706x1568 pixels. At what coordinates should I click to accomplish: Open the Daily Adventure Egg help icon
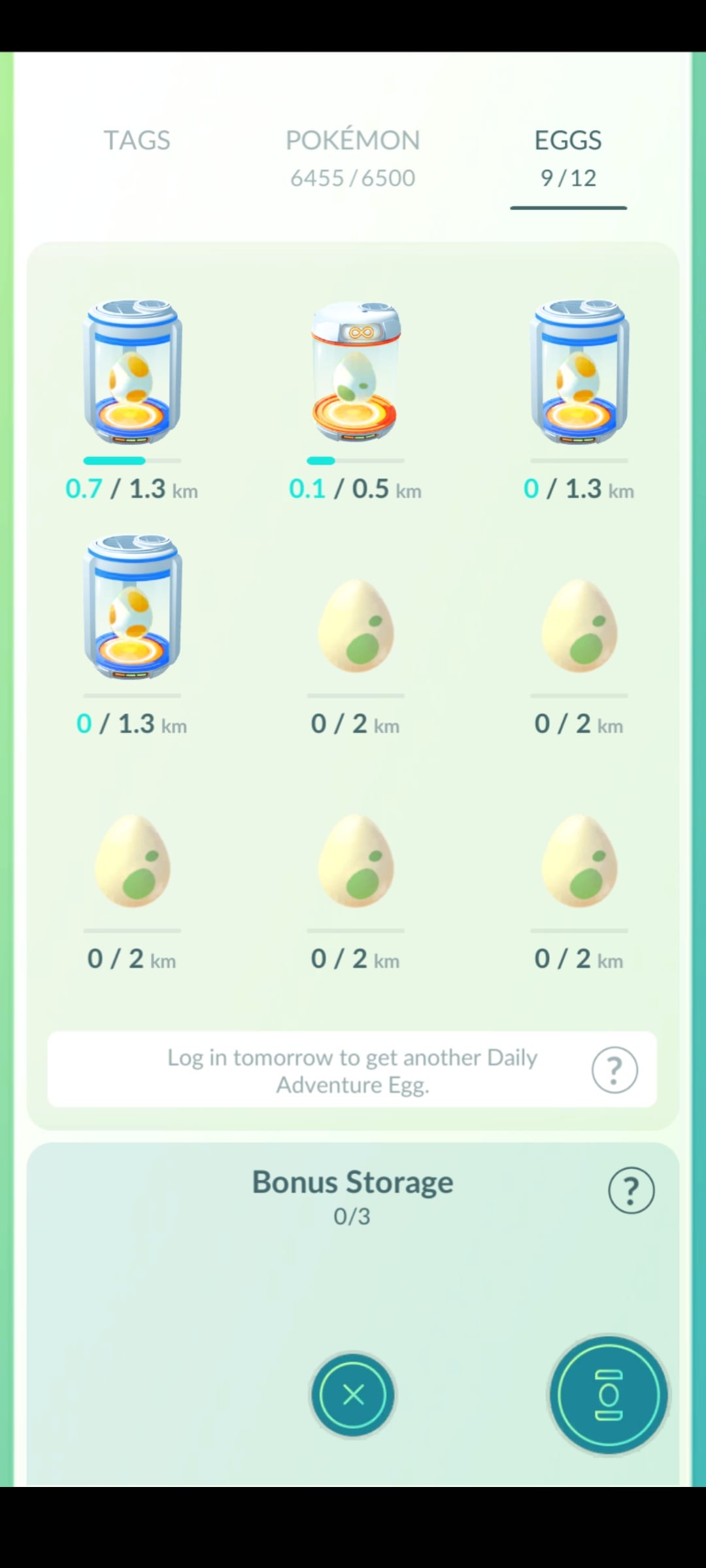click(x=614, y=1070)
